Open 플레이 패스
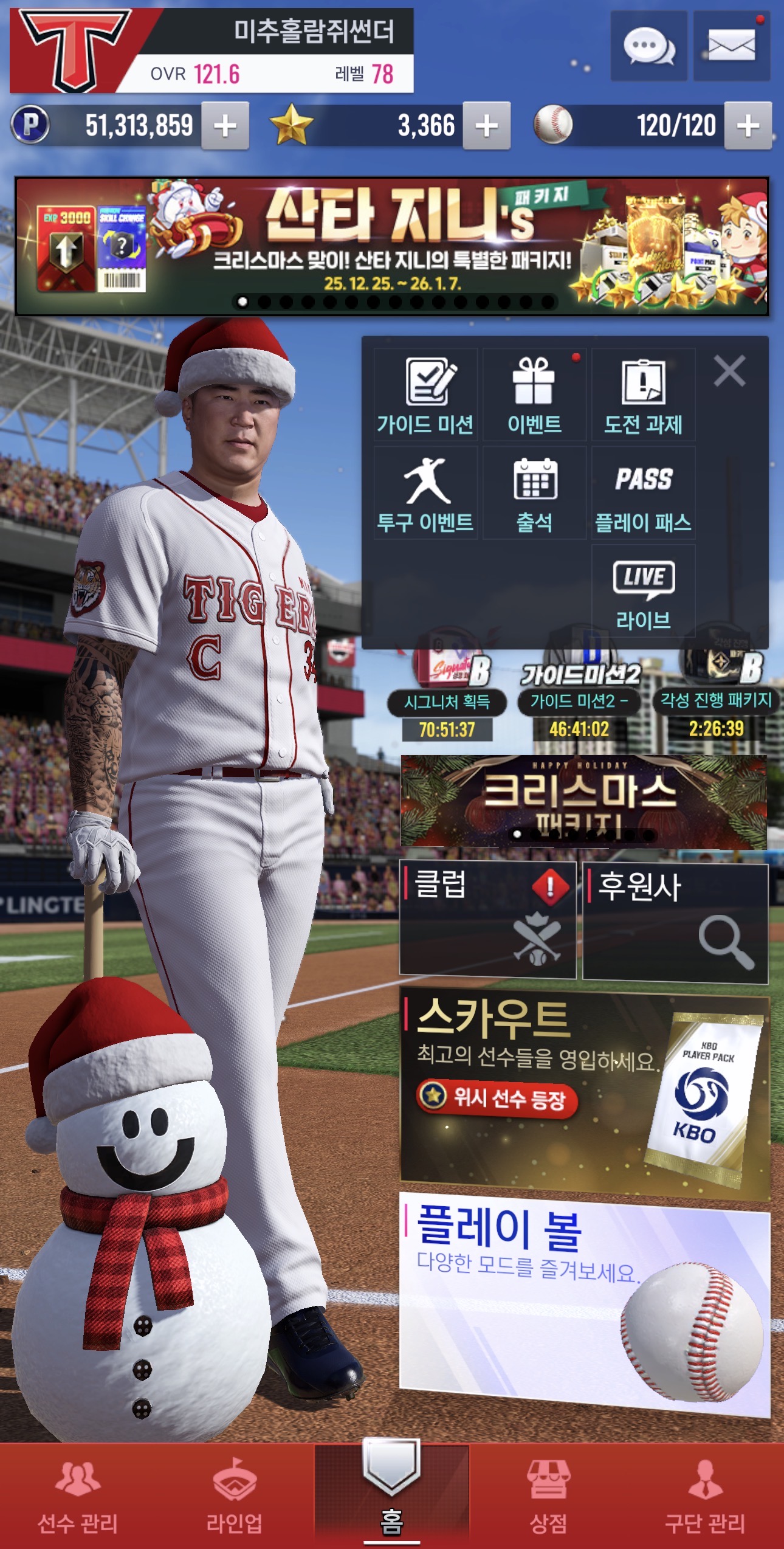This screenshot has width=784, height=1549. pos(643,492)
